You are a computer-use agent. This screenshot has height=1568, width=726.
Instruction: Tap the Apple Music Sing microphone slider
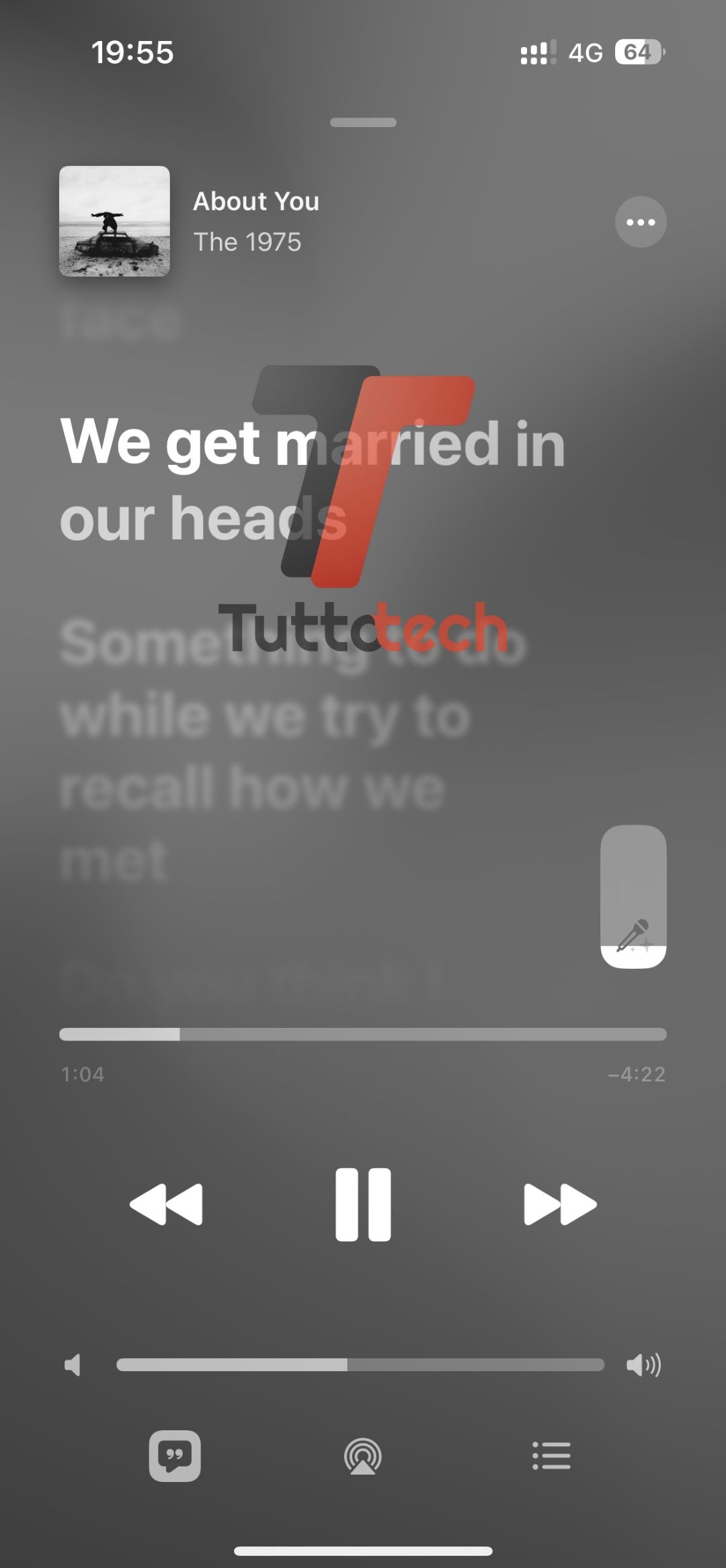coord(633,896)
